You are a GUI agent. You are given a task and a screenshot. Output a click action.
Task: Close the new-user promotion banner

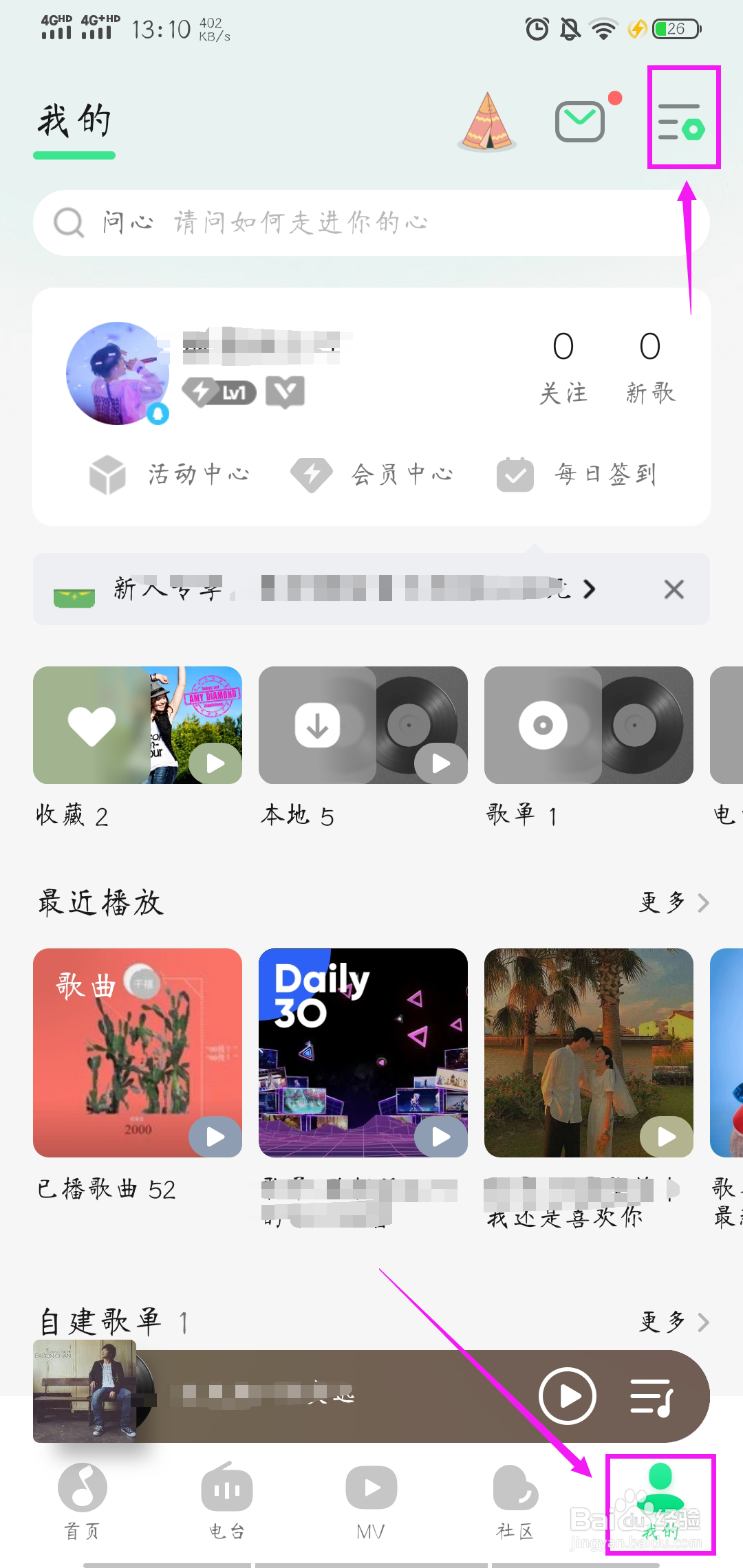(674, 589)
